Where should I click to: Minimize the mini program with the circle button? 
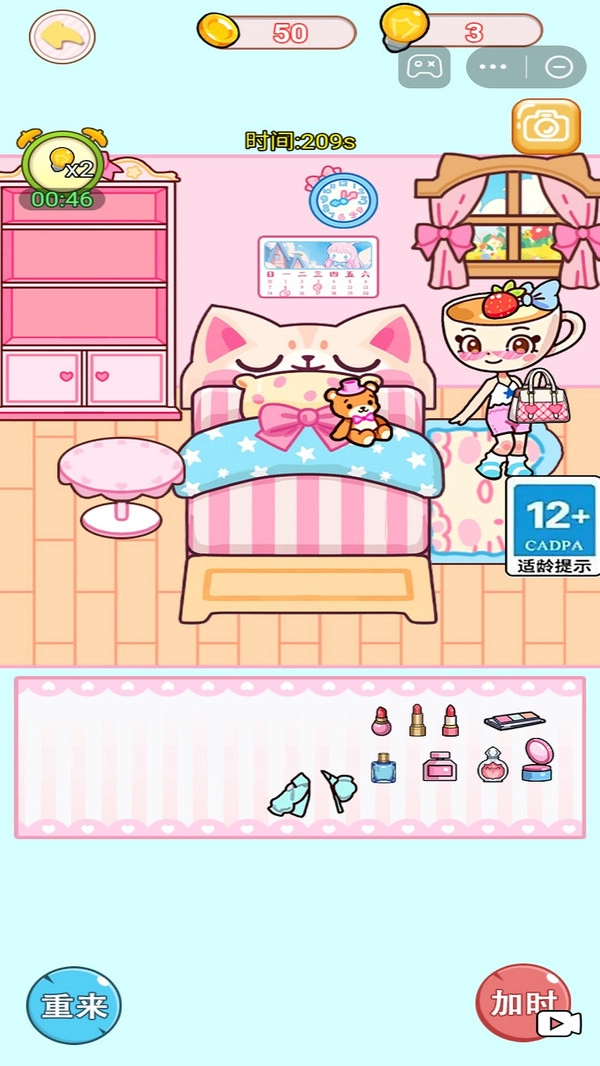coord(558,67)
